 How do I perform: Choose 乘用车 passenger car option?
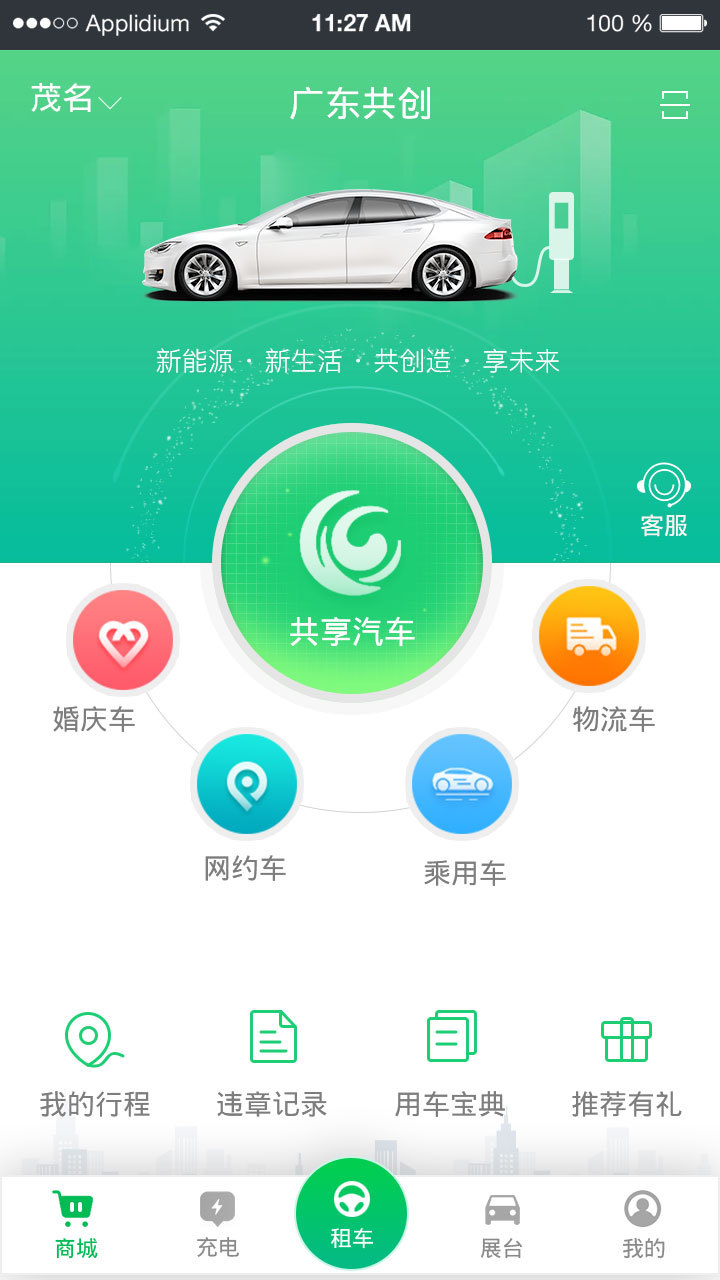click(461, 784)
